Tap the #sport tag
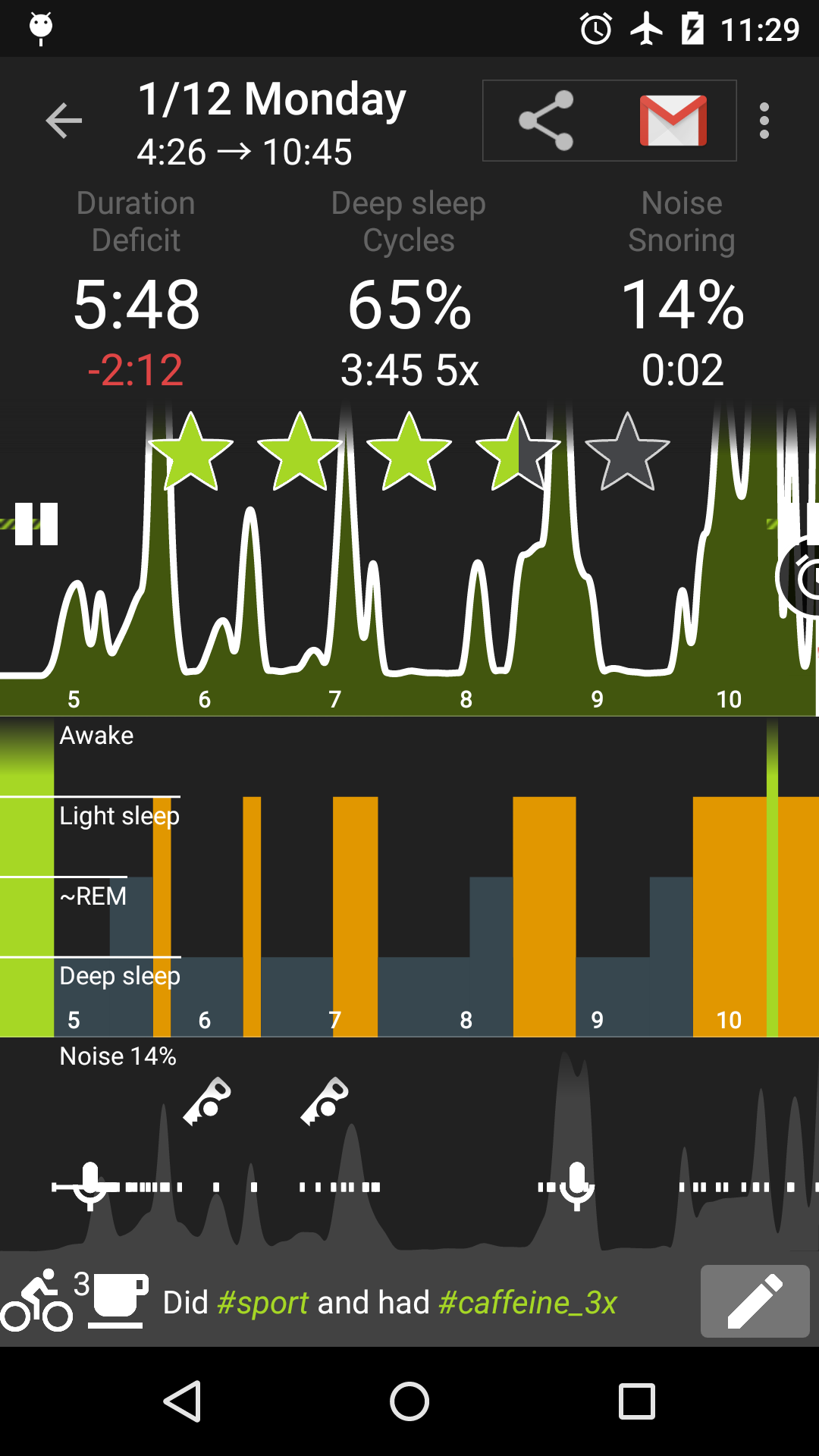The width and height of the screenshot is (819, 1456). [262, 1303]
